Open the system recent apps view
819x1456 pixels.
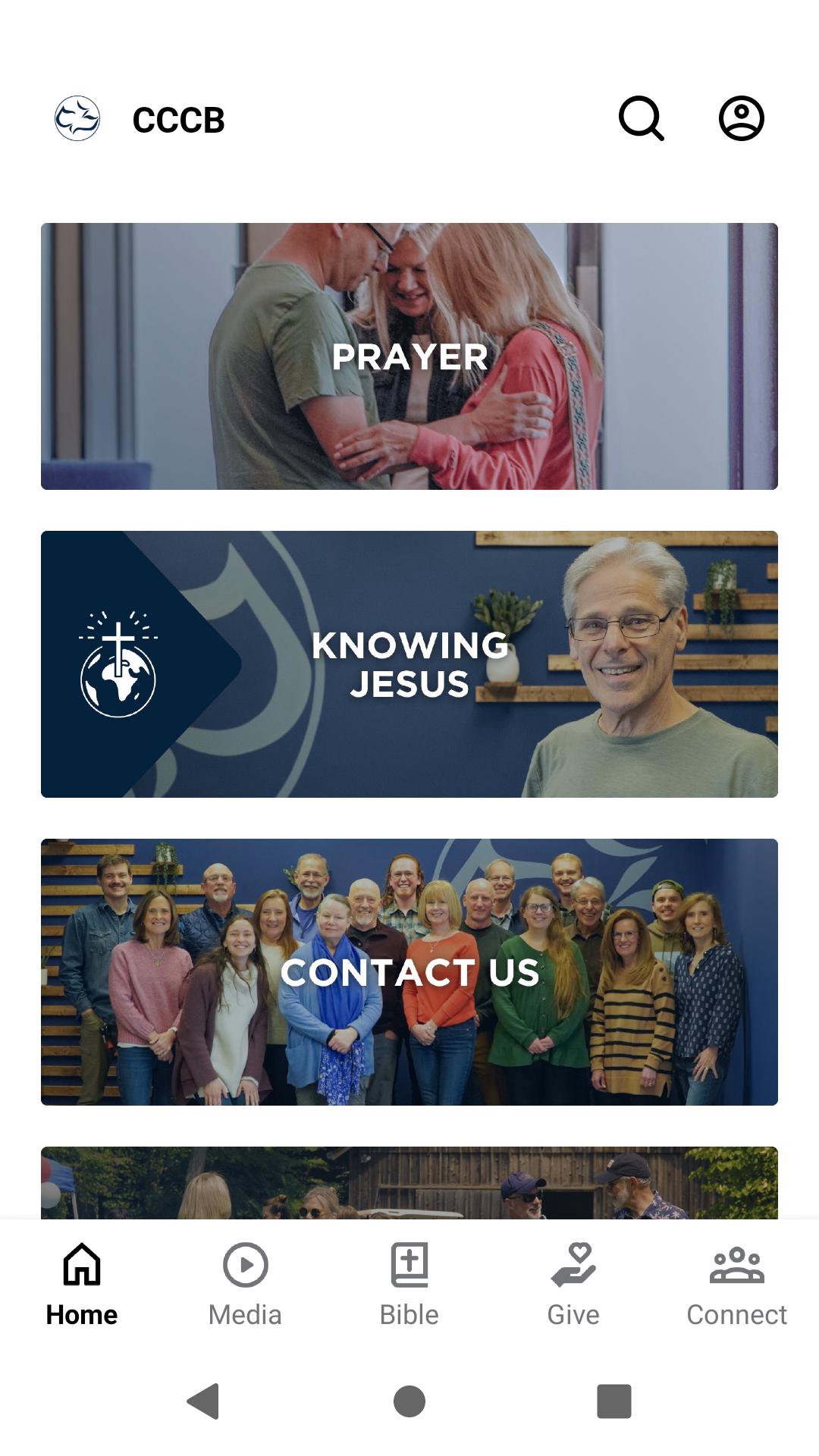click(614, 1401)
